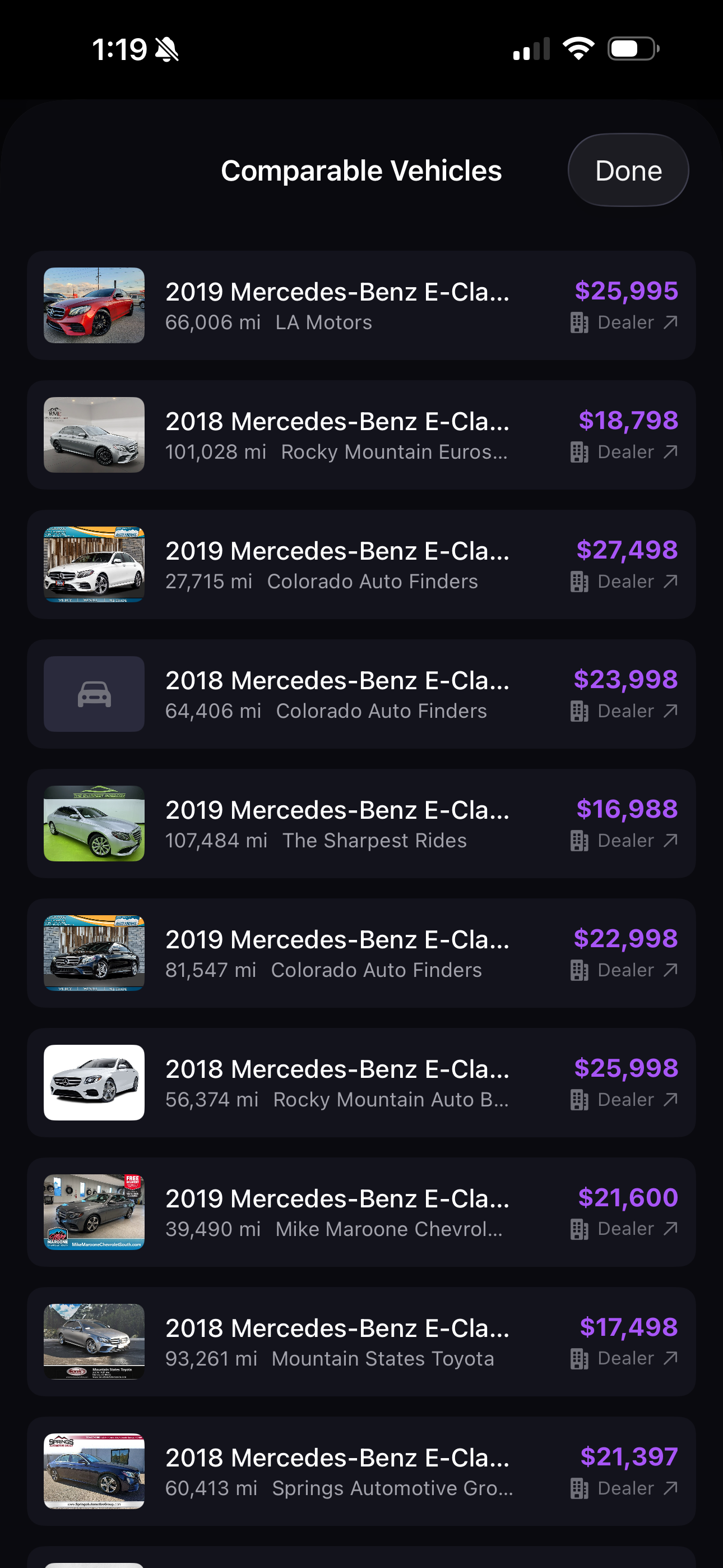This screenshot has height=1568, width=723.
Task: Tap the white E-Class thumbnail from Colorado Auto Finders
Action: [93, 564]
